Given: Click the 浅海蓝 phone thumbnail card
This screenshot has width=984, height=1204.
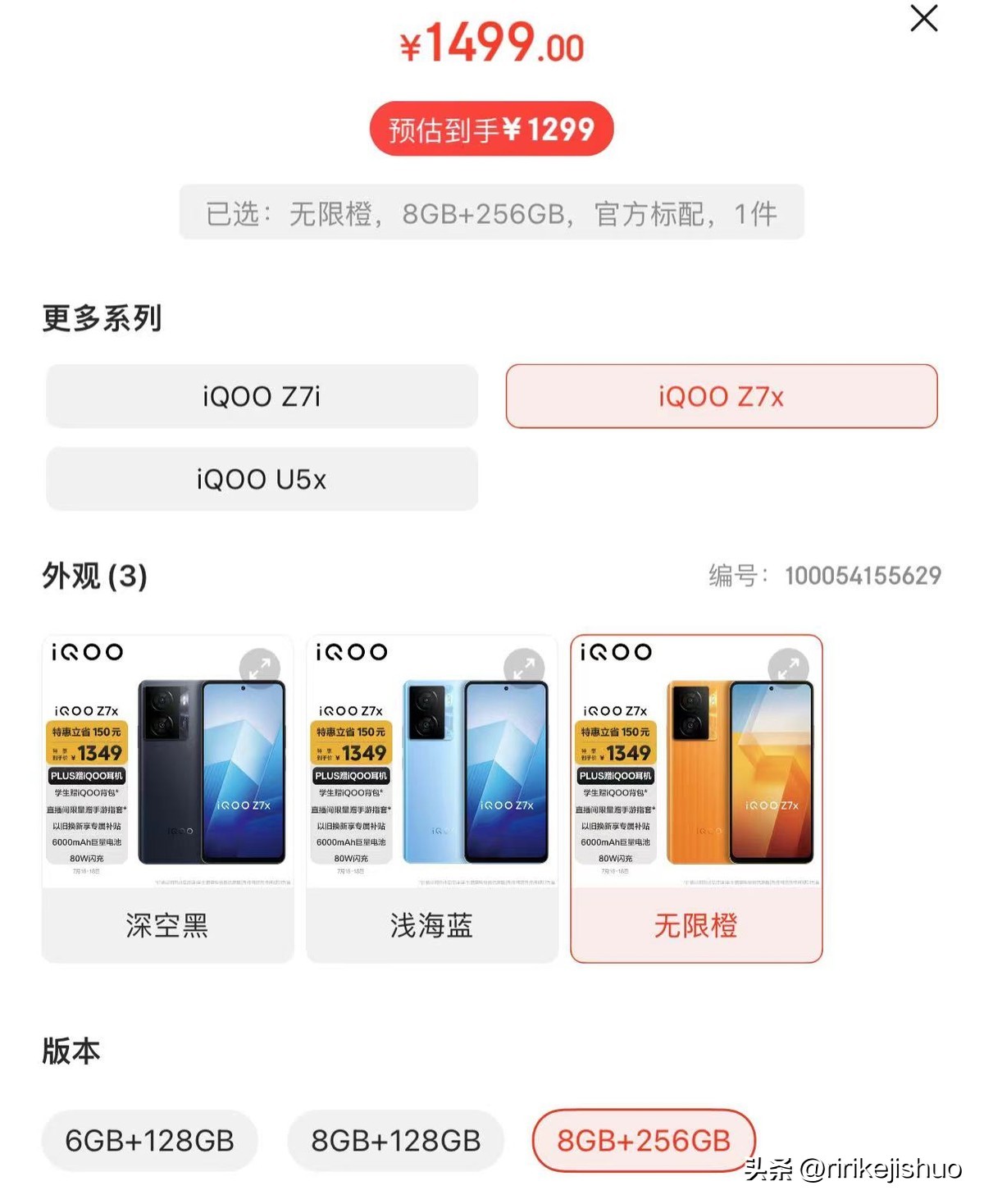Looking at the screenshot, I should [x=433, y=763].
